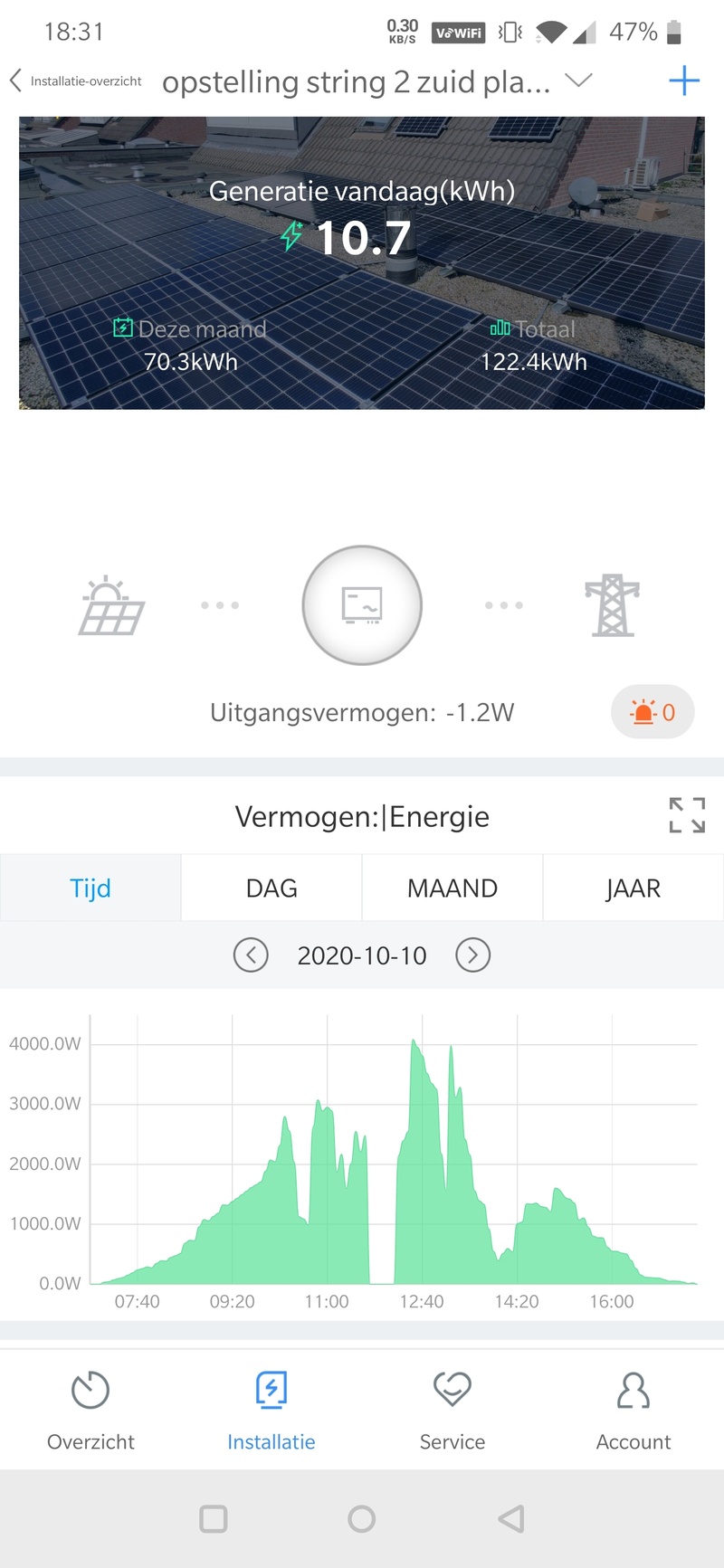
Task: Open the Overzicht tab
Action: tap(90, 1410)
